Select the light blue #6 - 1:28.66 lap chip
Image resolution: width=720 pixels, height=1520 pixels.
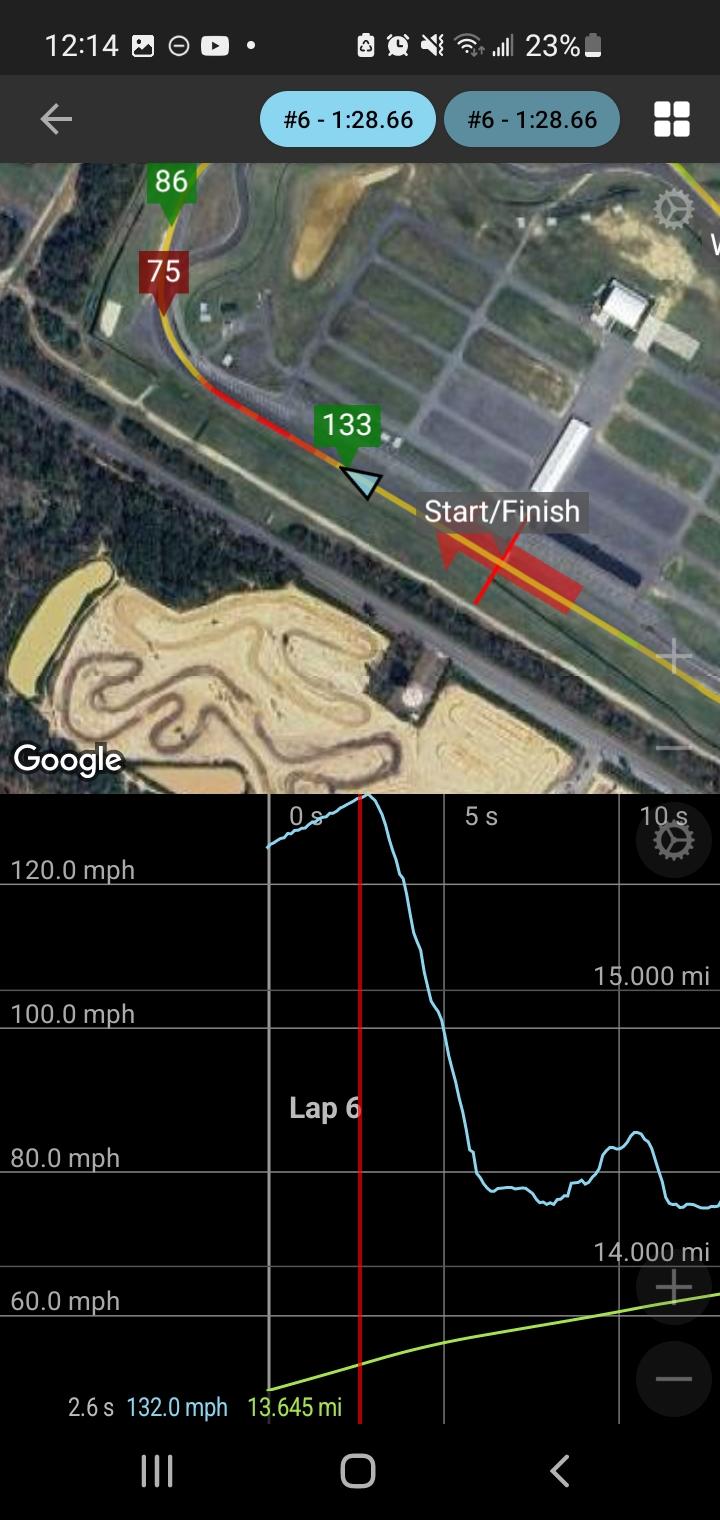click(x=348, y=120)
